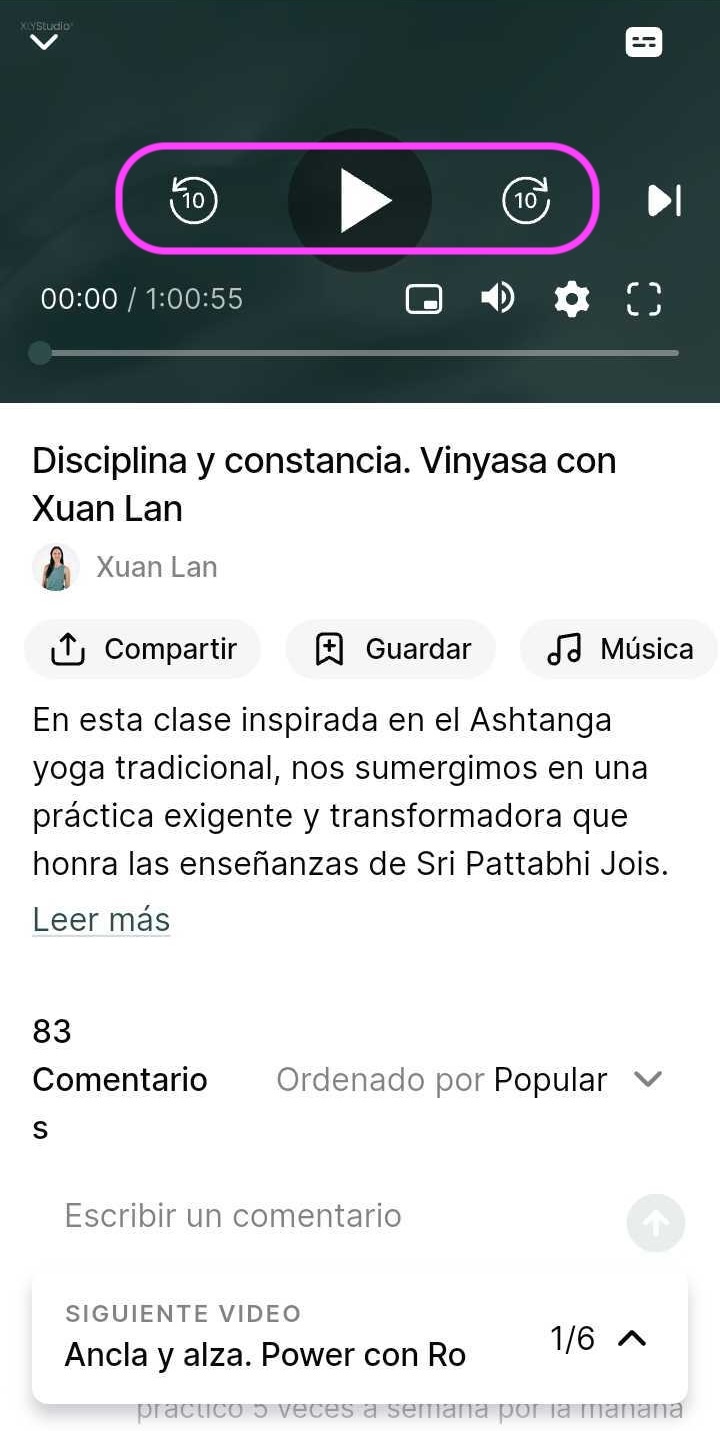720x1431 pixels.
Task: Minimize the video player with the chevron
Action: point(44,42)
